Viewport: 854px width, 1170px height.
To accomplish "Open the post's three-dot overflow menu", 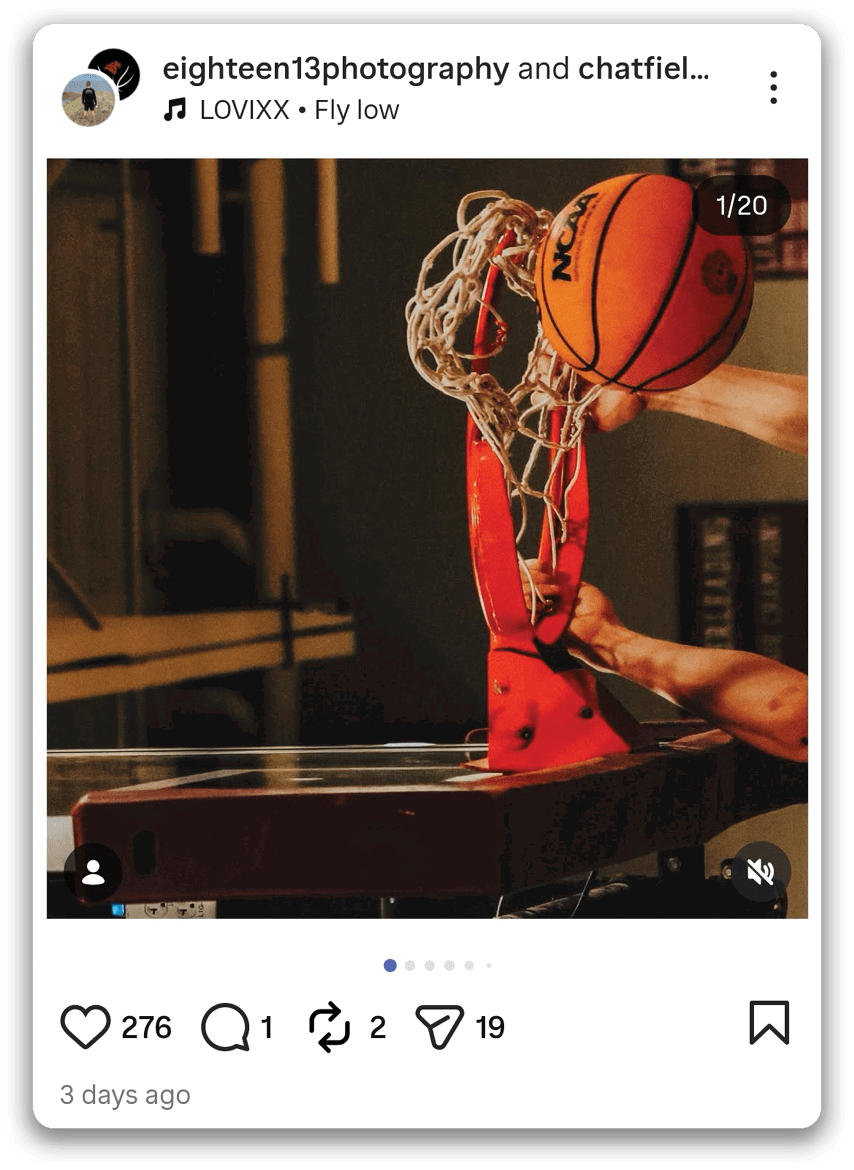I will [773, 88].
